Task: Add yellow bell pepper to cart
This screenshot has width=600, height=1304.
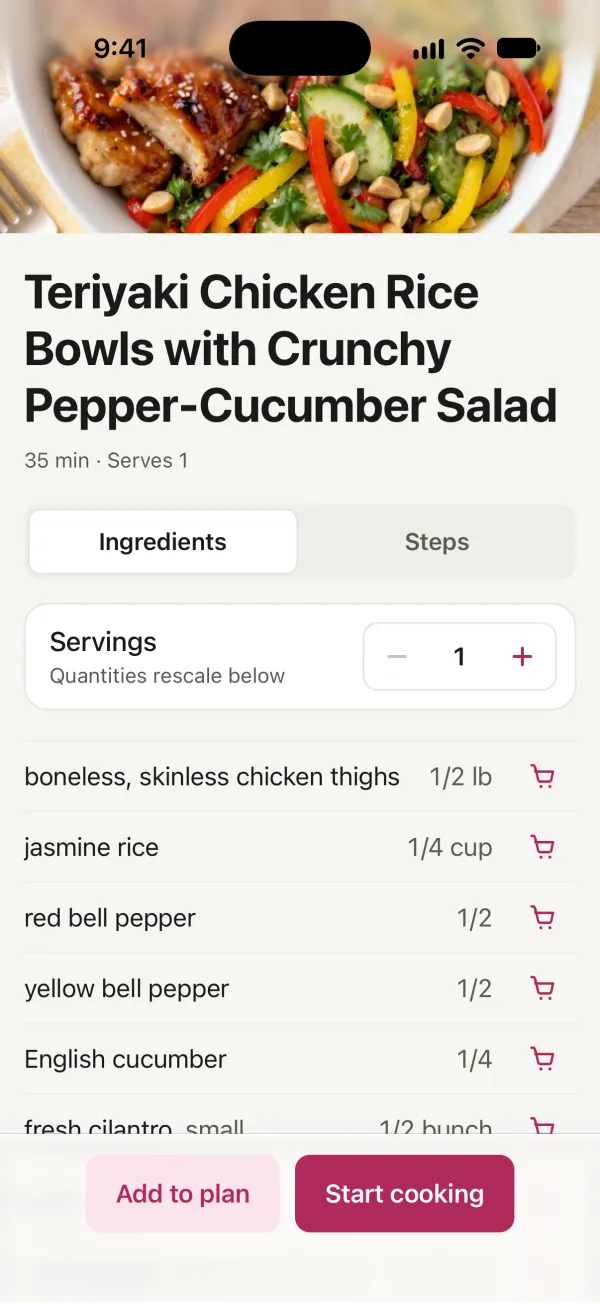Action: 542,989
